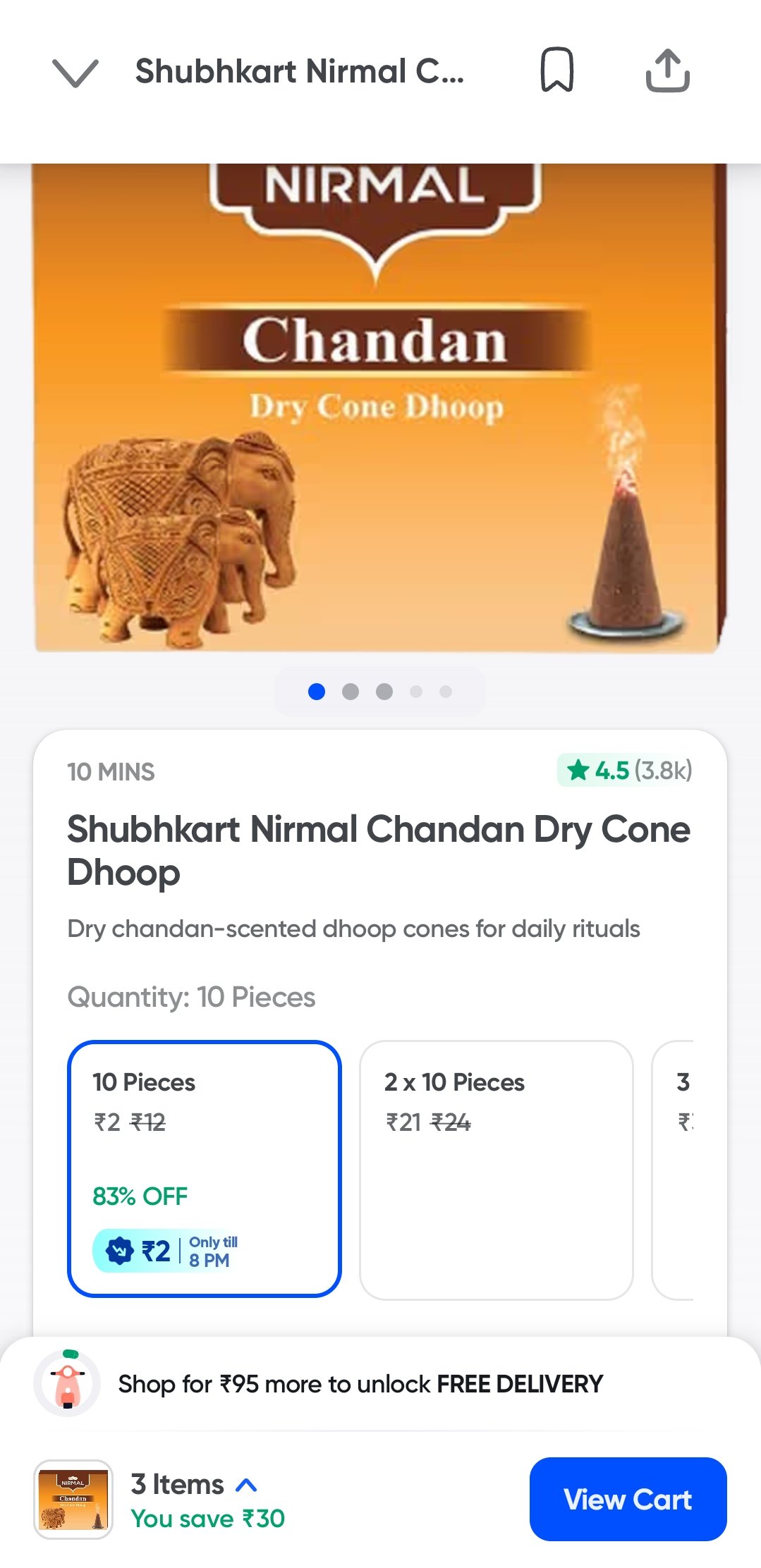Open the cart item thumbnail
The image size is (761, 1568).
point(73,1499)
